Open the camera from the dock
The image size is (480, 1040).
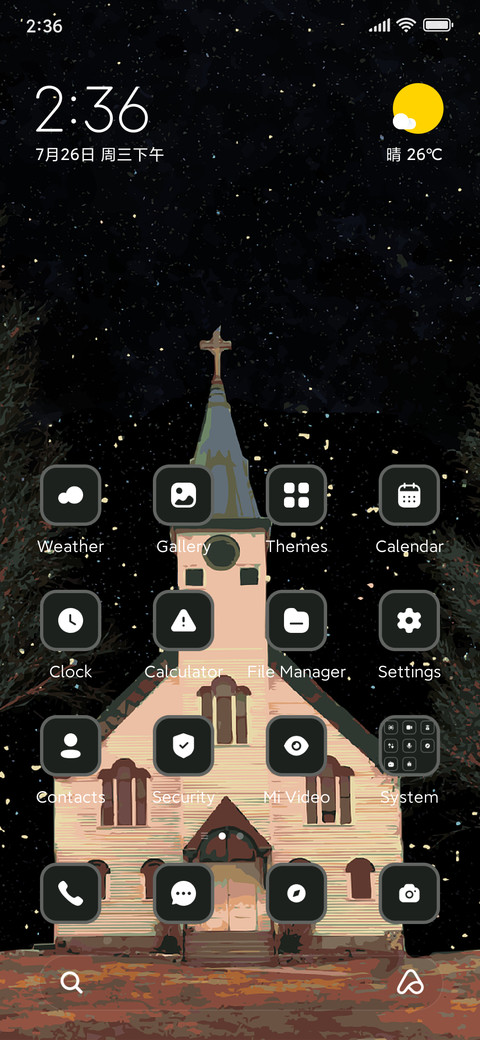[x=409, y=893]
